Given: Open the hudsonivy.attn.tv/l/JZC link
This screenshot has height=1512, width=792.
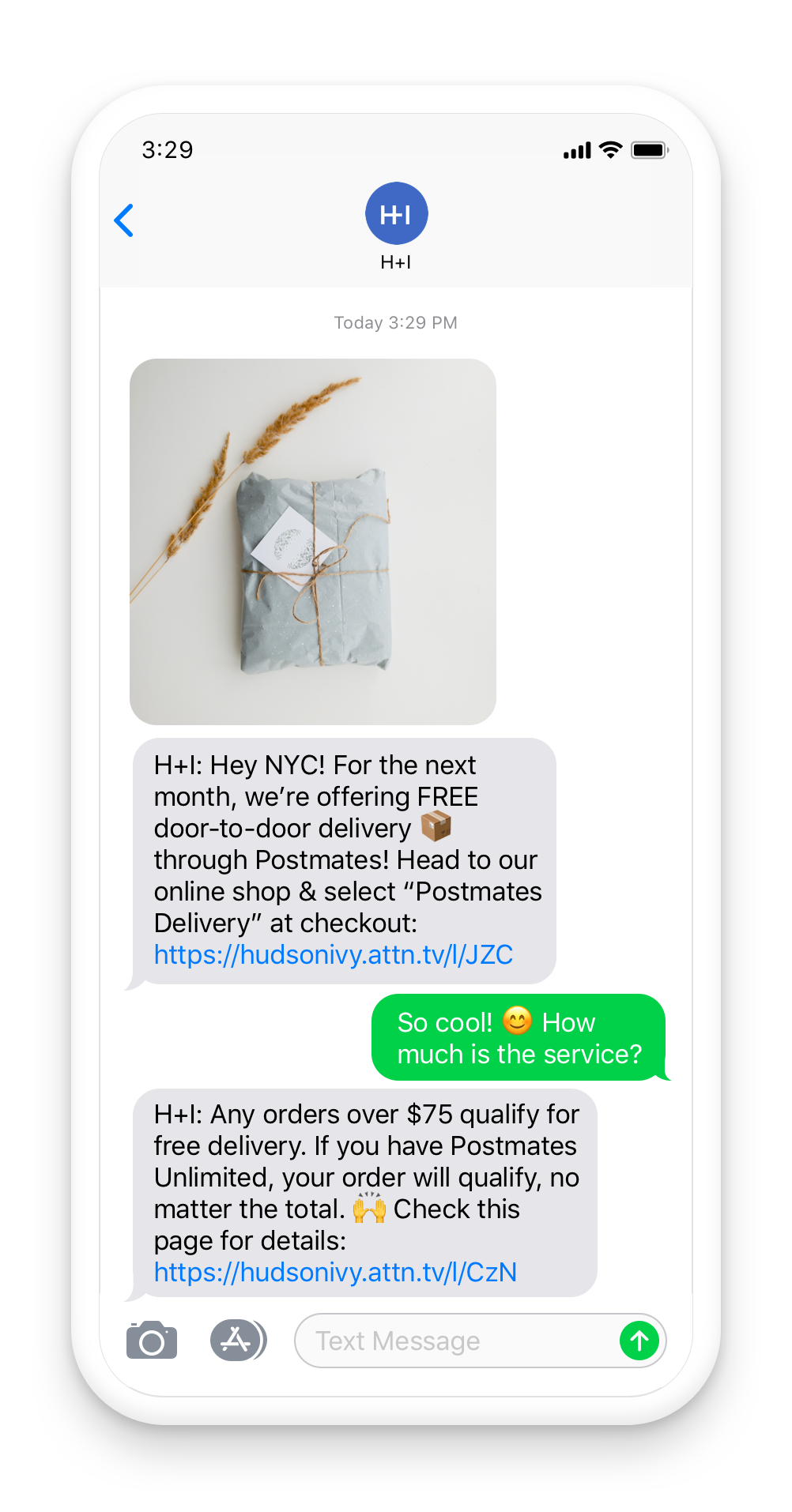Looking at the screenshot, I should [x=334, y=954].
